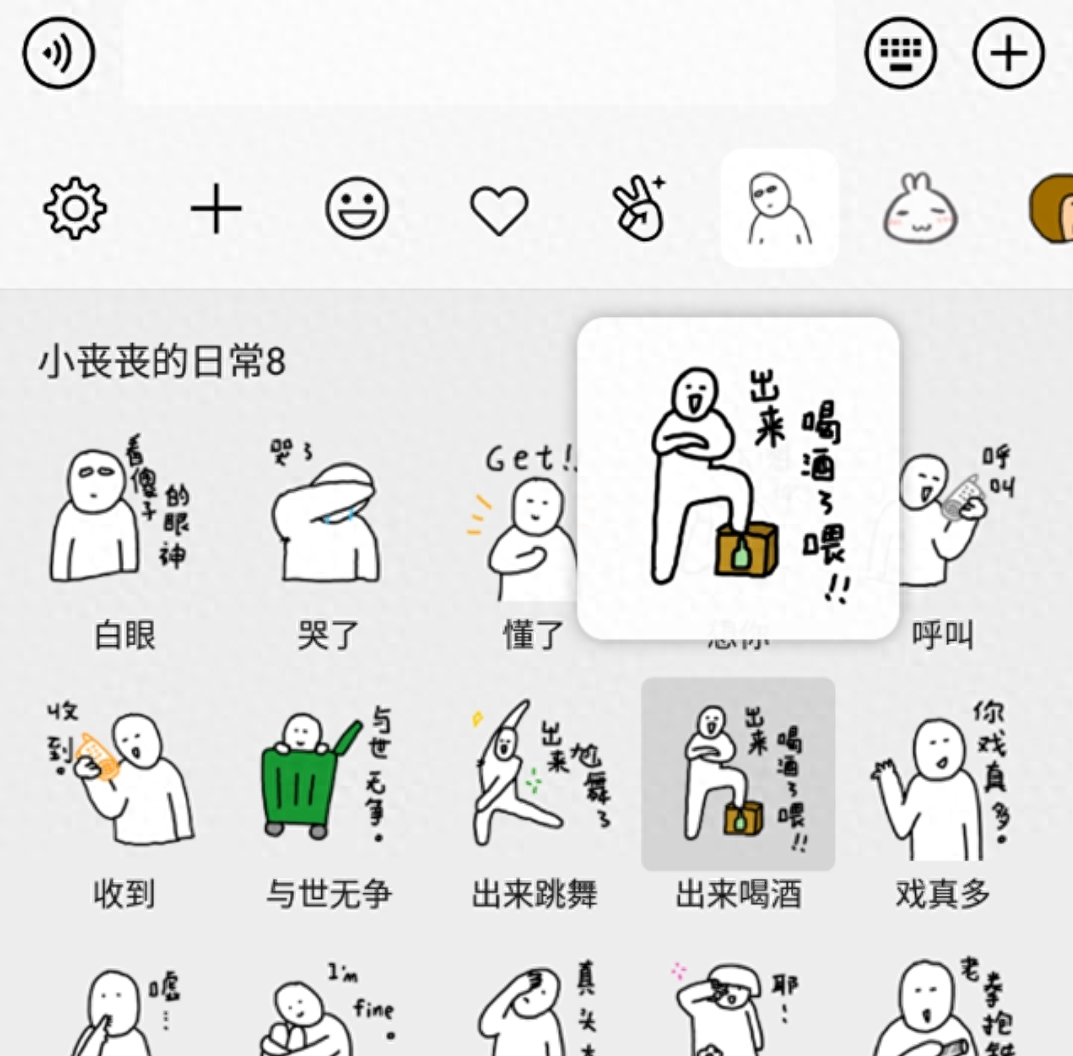Open the victory hand sticker tab
Image resolution: width=1073 pixels, height=1056 pixels.
(x=638, y=208)
